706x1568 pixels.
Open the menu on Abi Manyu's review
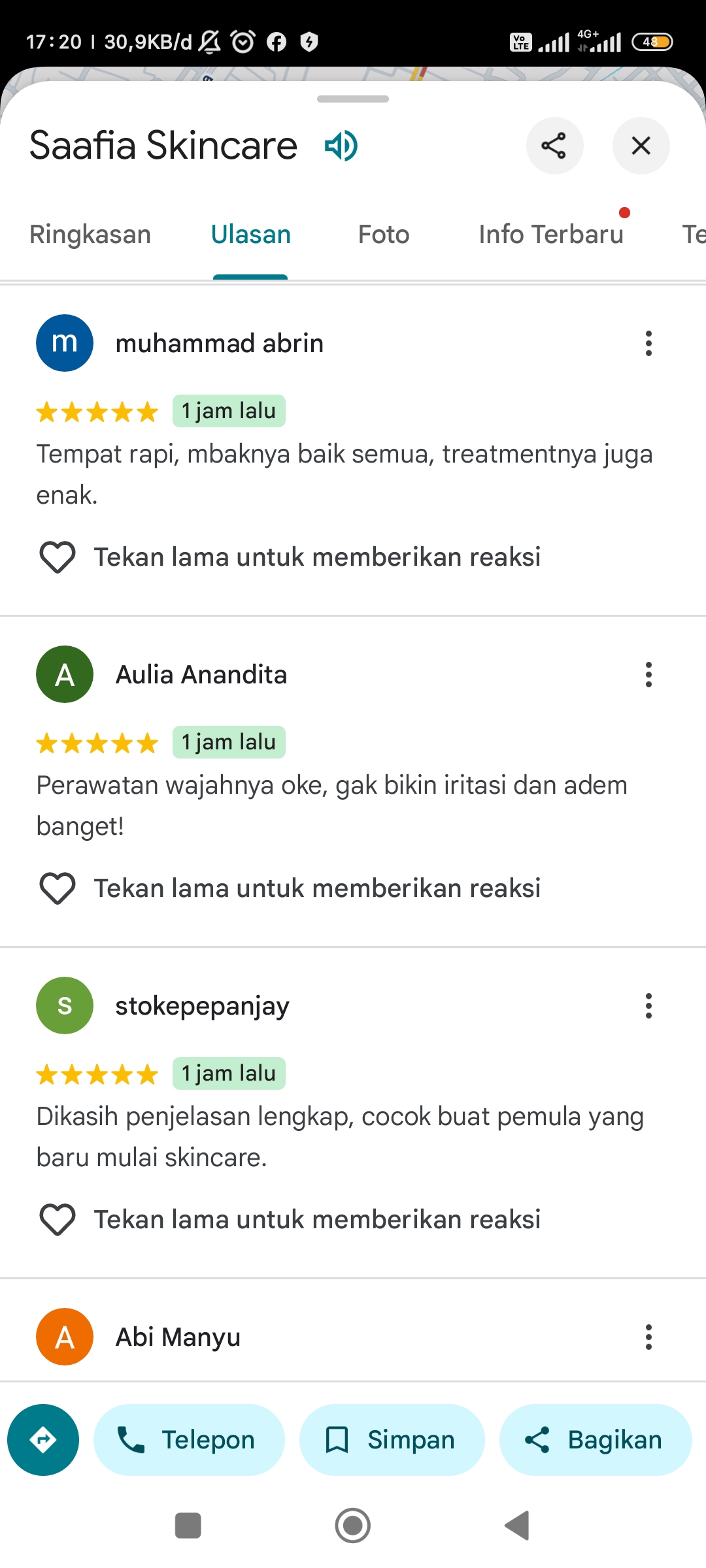tap(648, 1337)
